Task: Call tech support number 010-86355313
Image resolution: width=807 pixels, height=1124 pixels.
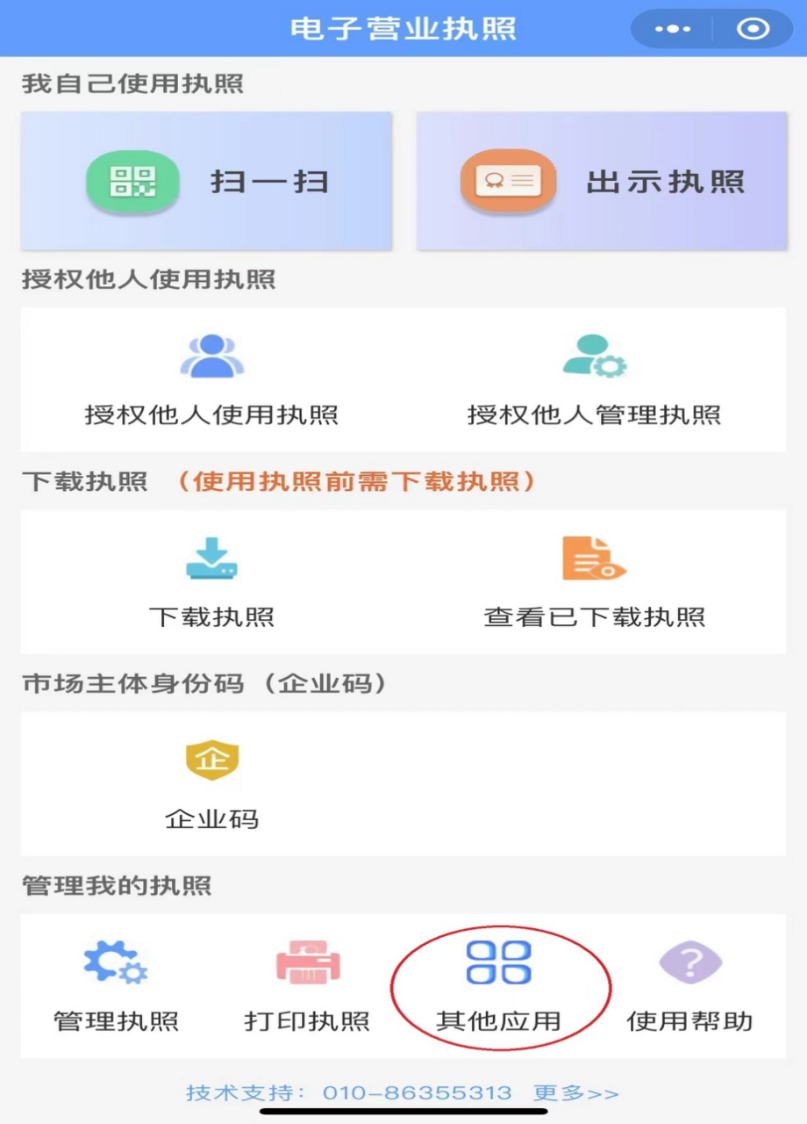Action: click(417, 1093)
